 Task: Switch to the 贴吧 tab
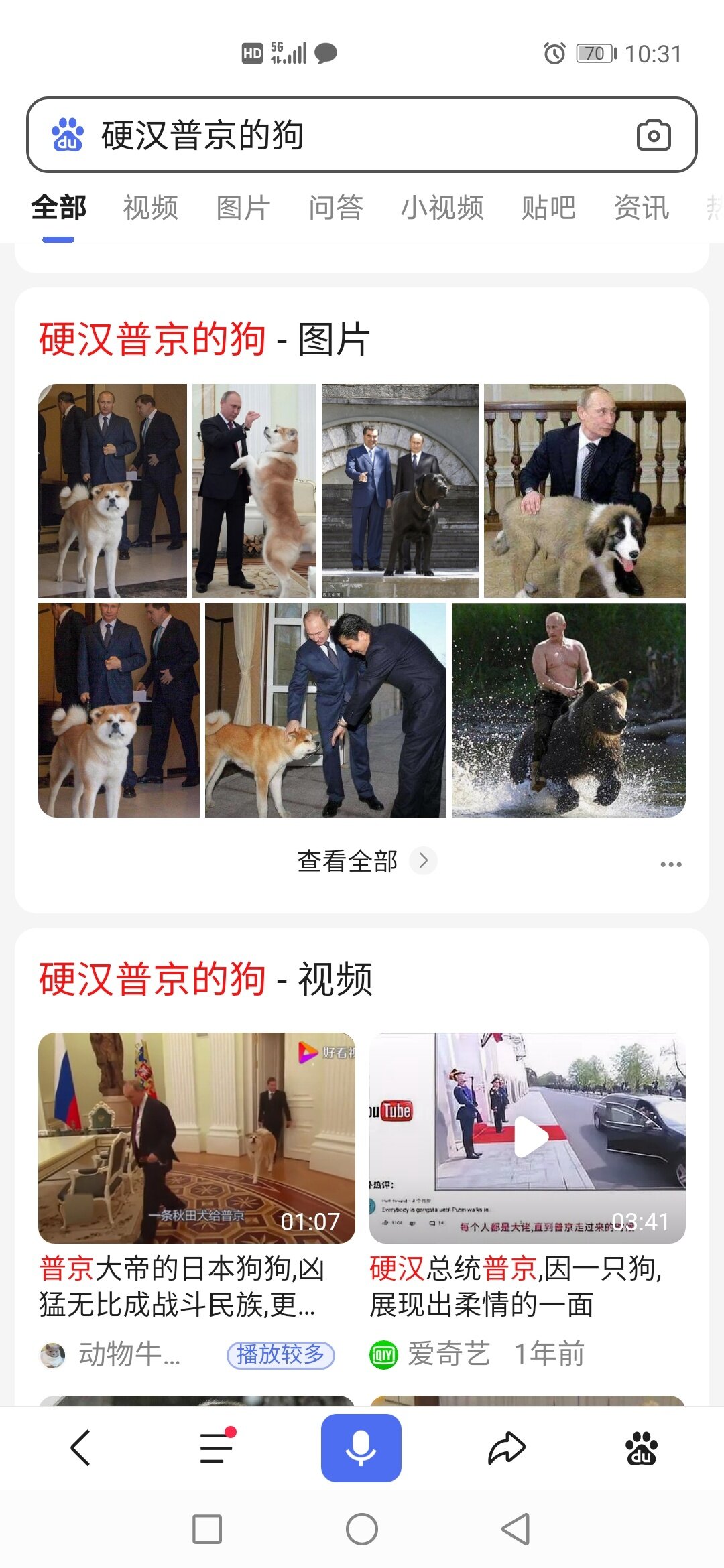click(548, 208)
